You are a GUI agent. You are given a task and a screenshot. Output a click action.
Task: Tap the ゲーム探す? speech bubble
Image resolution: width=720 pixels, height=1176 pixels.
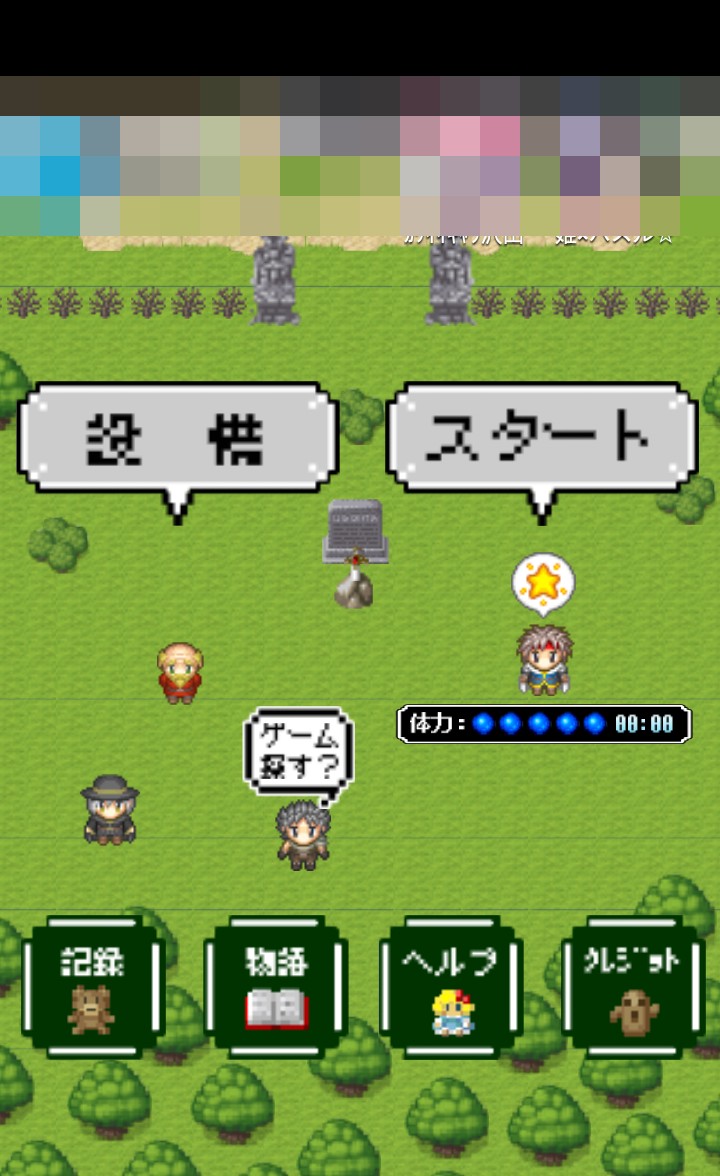299,752
